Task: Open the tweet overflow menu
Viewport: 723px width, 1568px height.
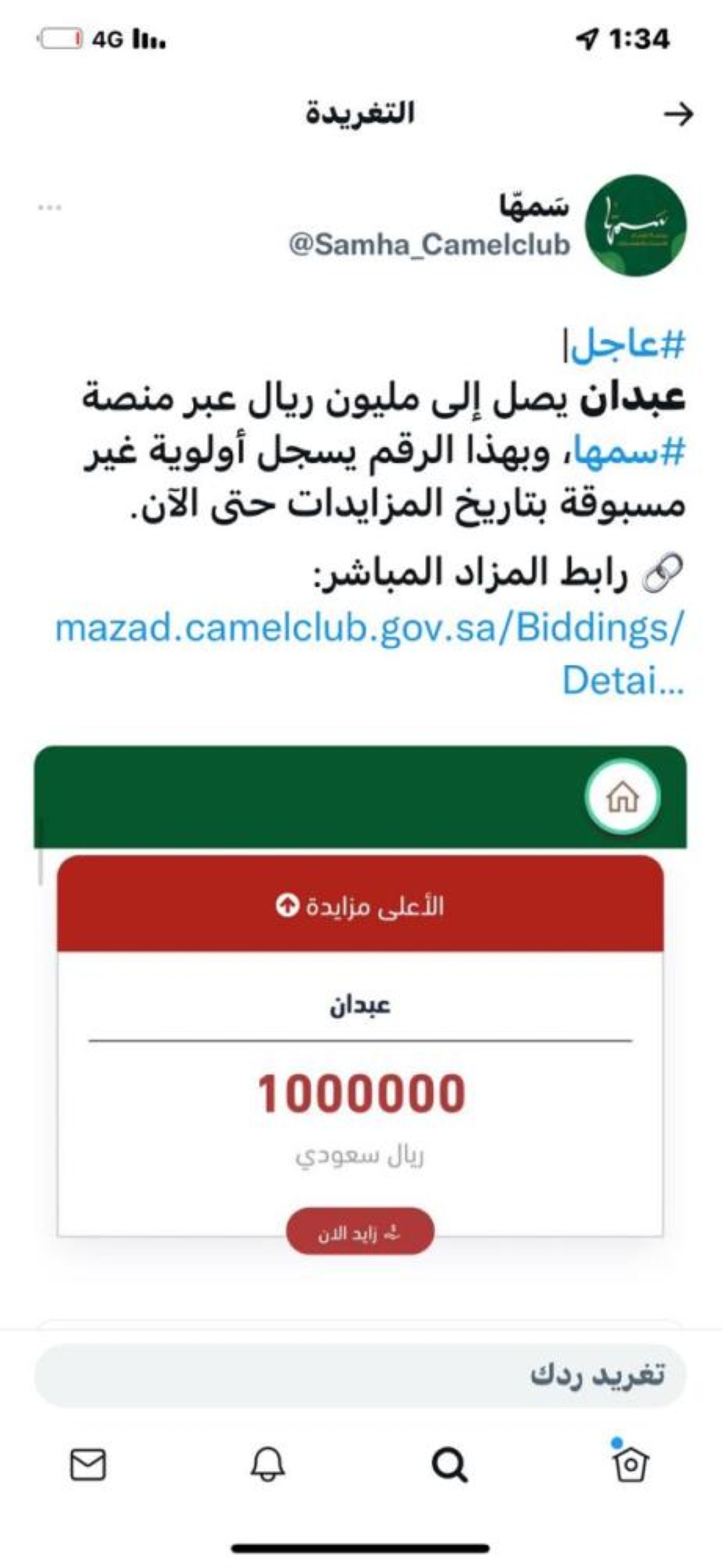Action: point(50,208)
